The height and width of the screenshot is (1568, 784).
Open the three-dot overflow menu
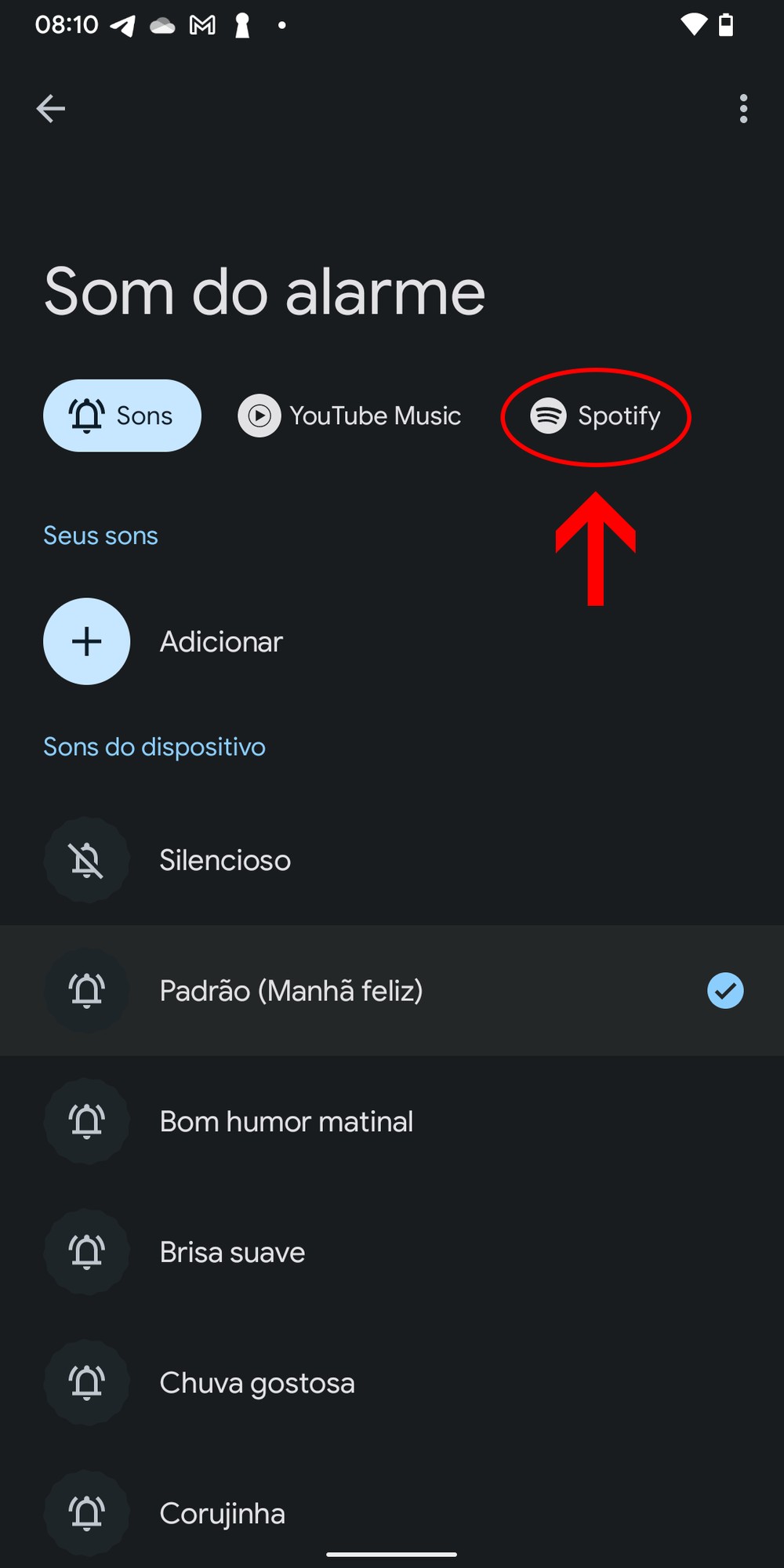[x=743, y=108]
